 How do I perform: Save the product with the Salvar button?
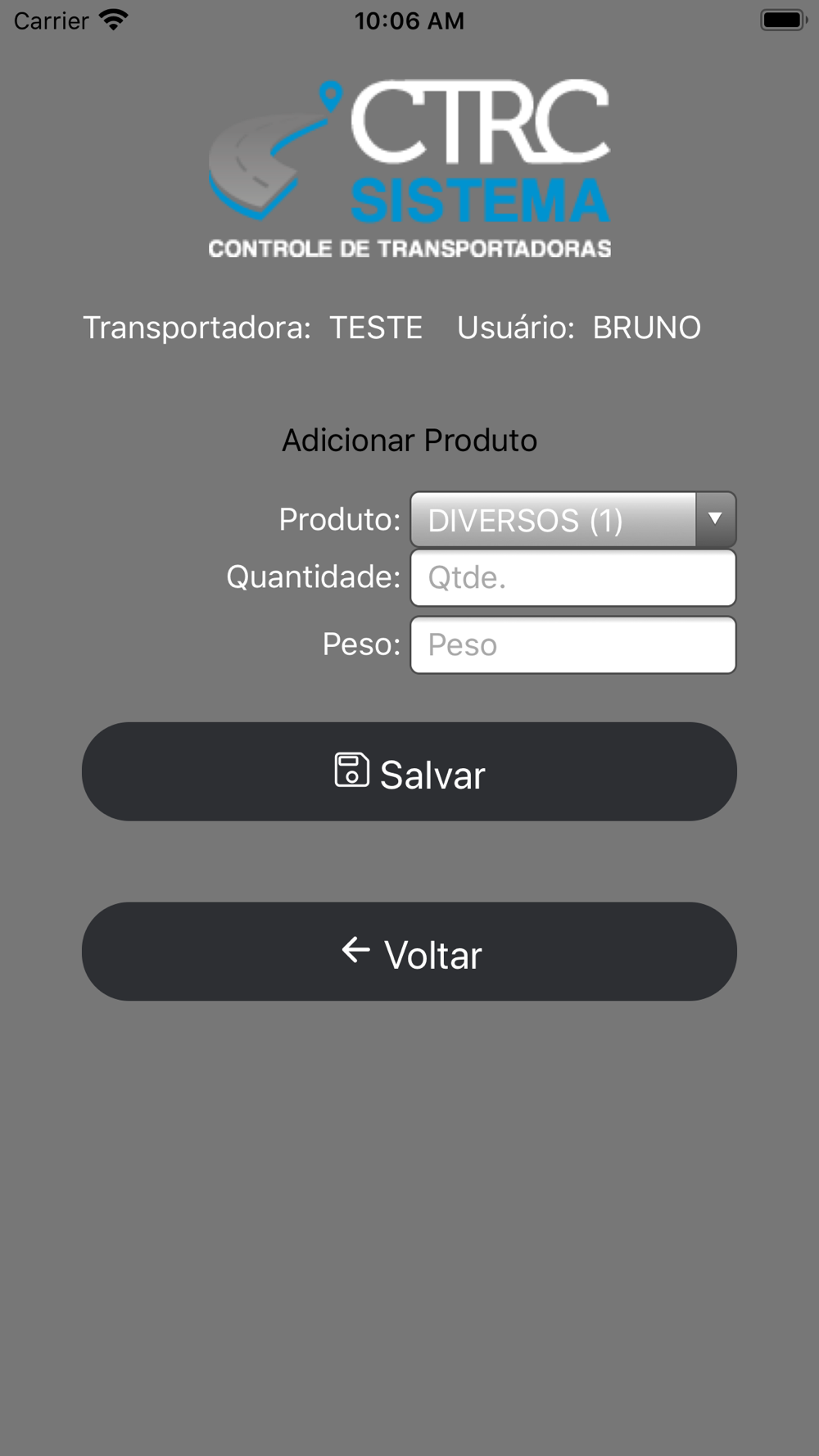click(409, 771)
